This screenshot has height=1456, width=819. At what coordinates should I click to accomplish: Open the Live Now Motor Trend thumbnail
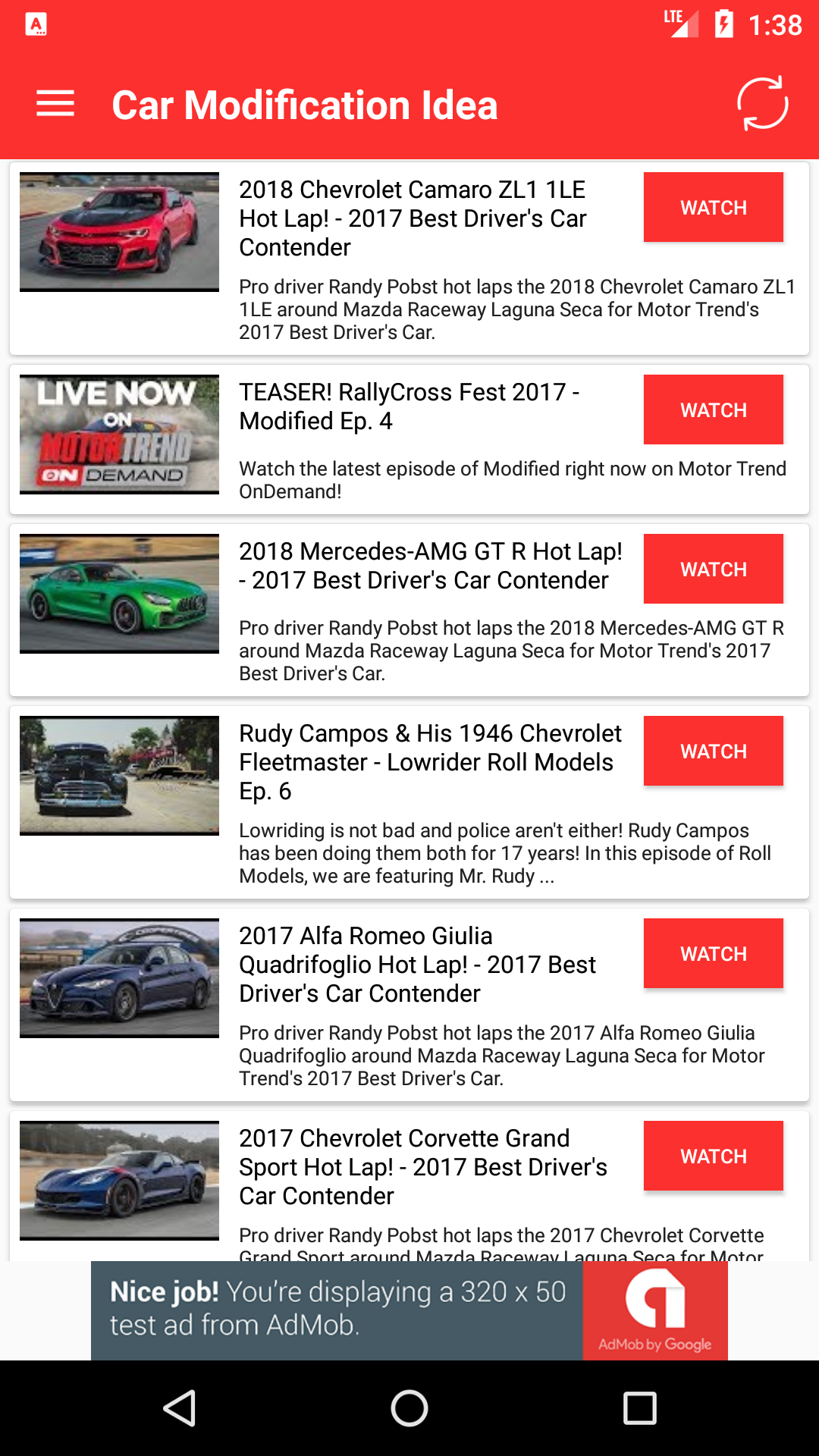119,435
